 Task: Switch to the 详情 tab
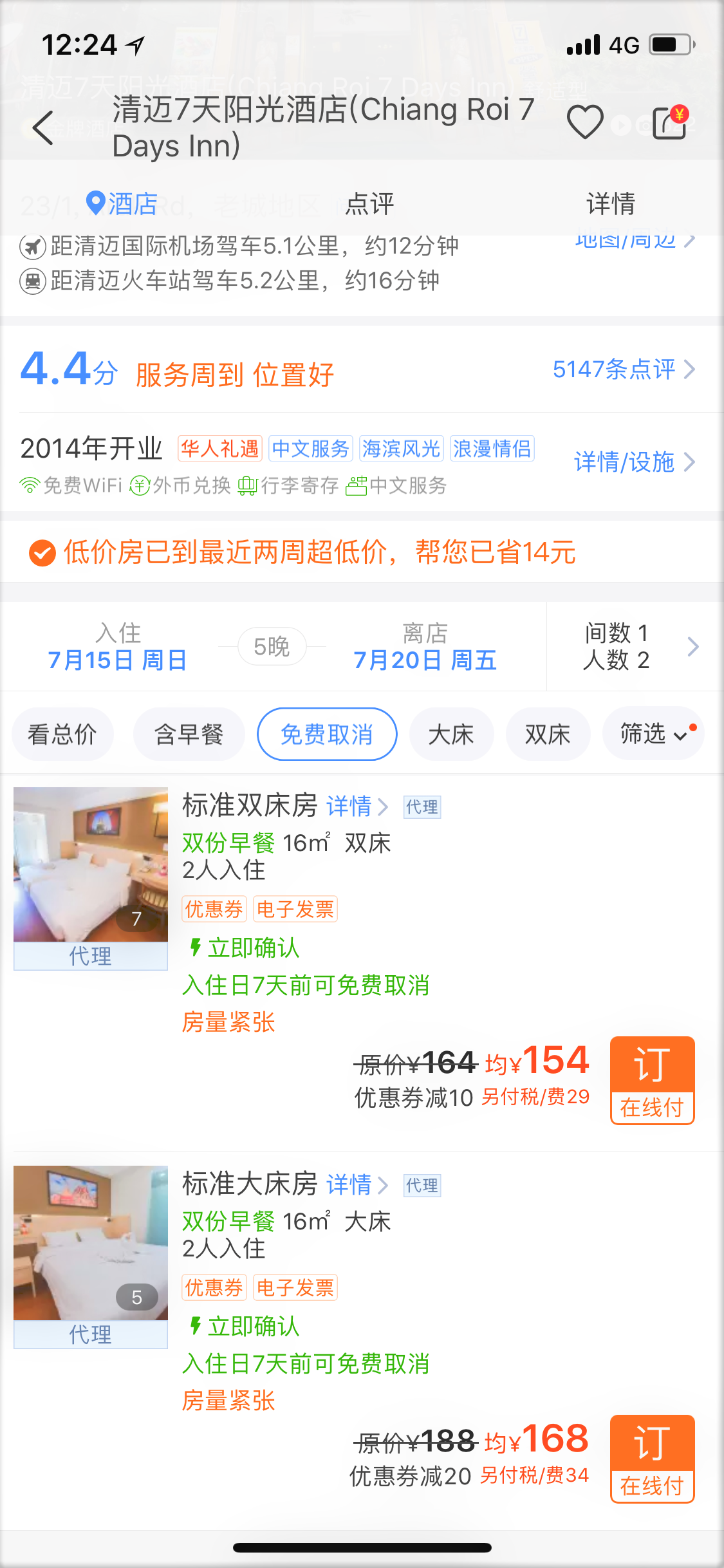pyautogui.click(x=610, y=204)
